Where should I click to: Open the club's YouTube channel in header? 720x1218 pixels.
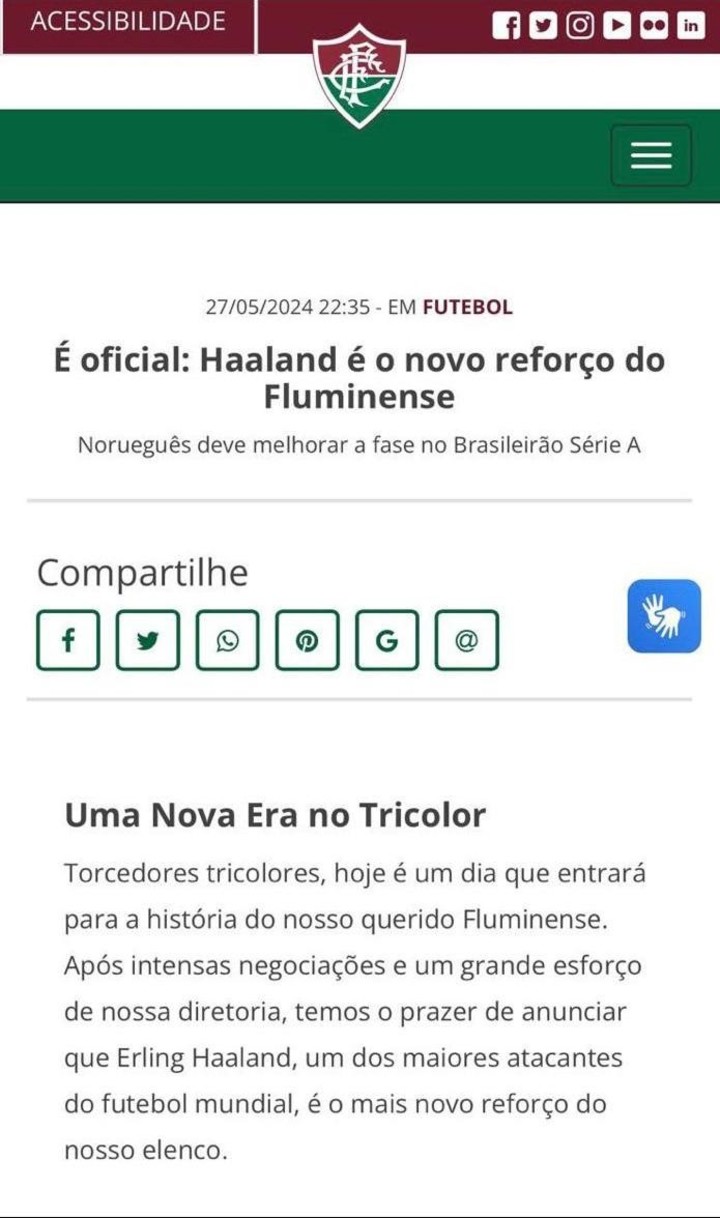[x=617, y=26]
